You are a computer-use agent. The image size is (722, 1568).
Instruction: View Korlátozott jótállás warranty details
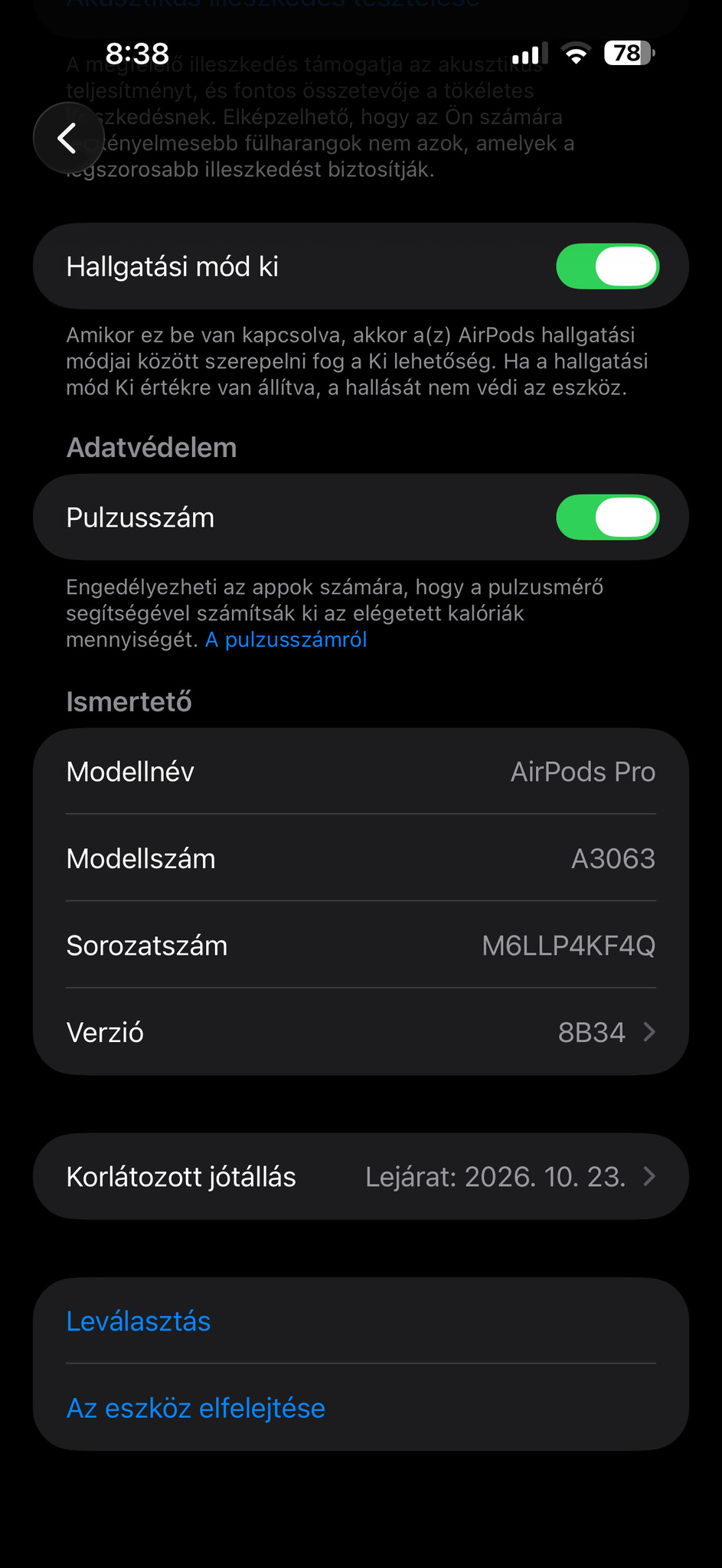(361, 1177)
